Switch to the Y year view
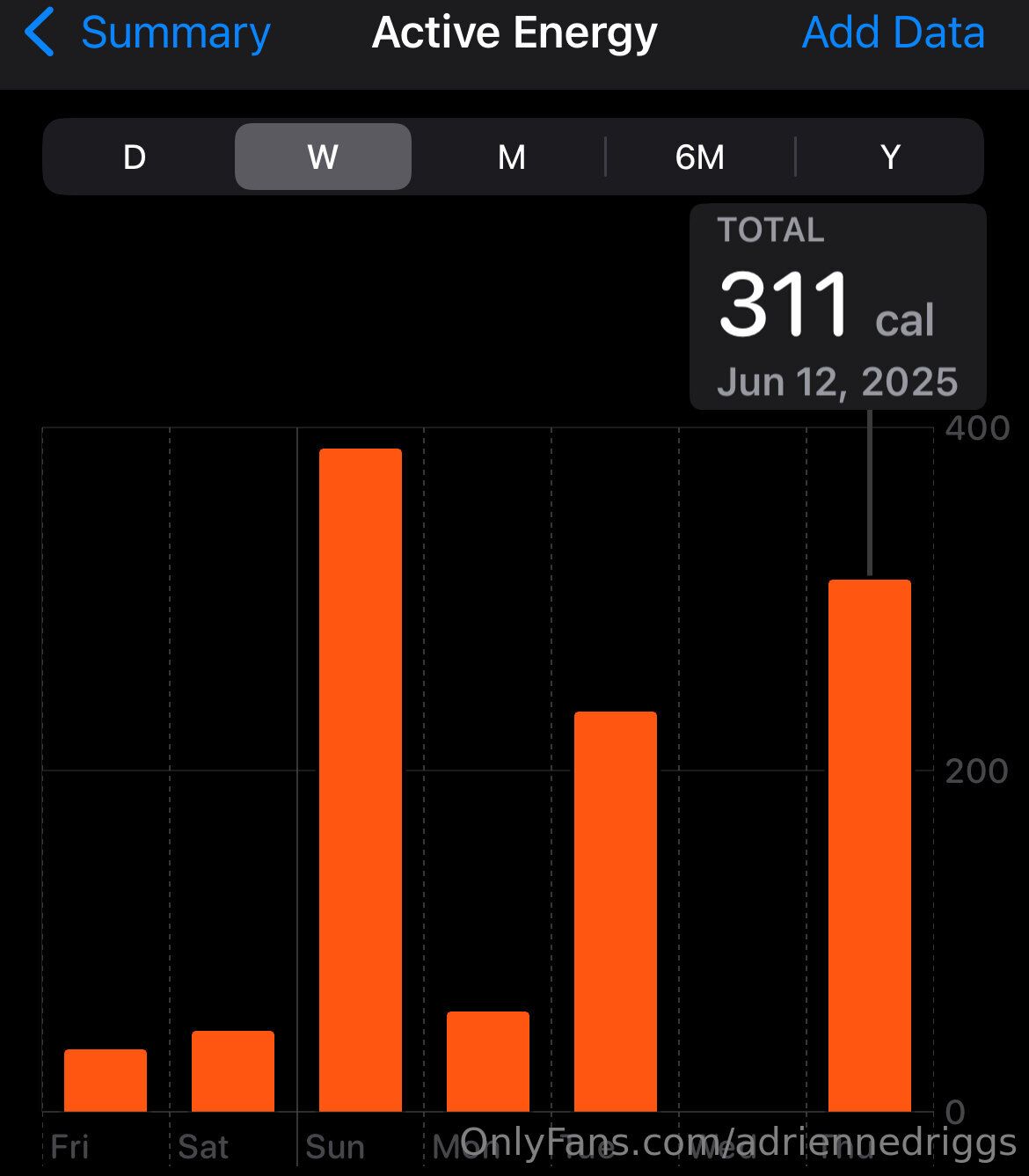Viewport: 1029px width, 1176px height. 890,157
